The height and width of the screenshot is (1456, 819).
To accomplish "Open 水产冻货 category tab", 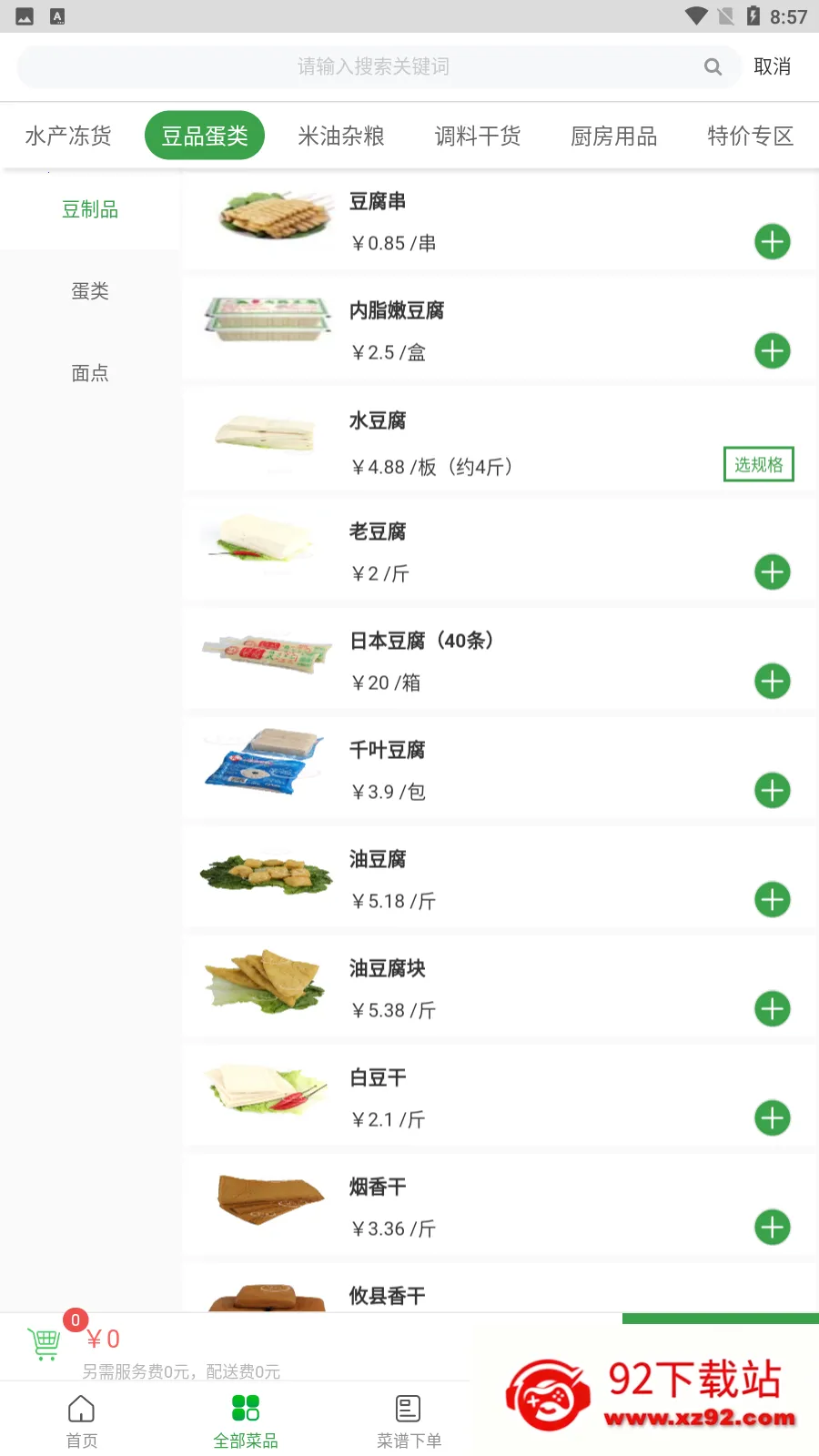I will click(x=68, y=135).
